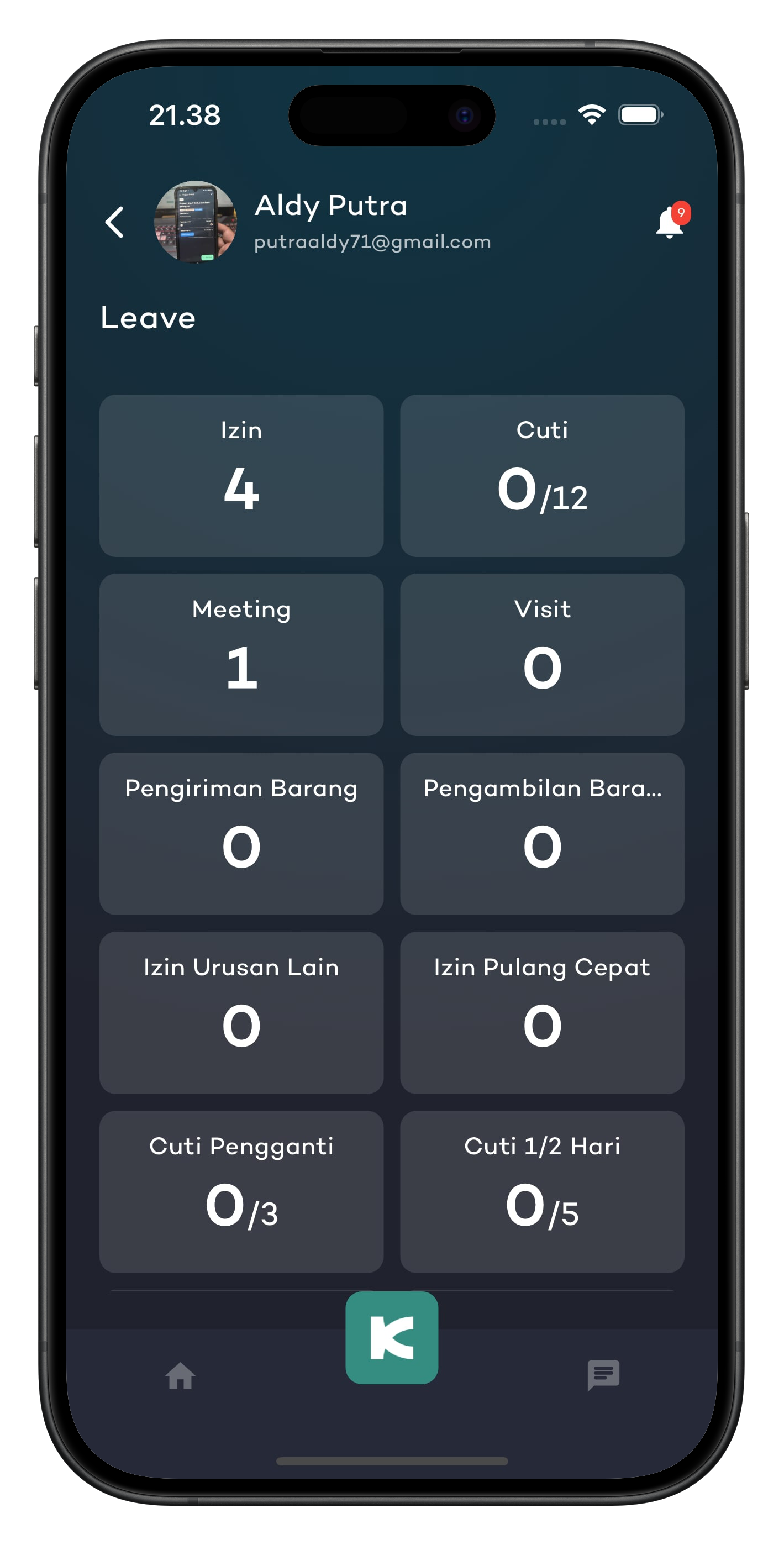Image resolution: width=784 pixels, height=1545 pixels.
Task: Switch to the messages tab
Action: 603,1375
